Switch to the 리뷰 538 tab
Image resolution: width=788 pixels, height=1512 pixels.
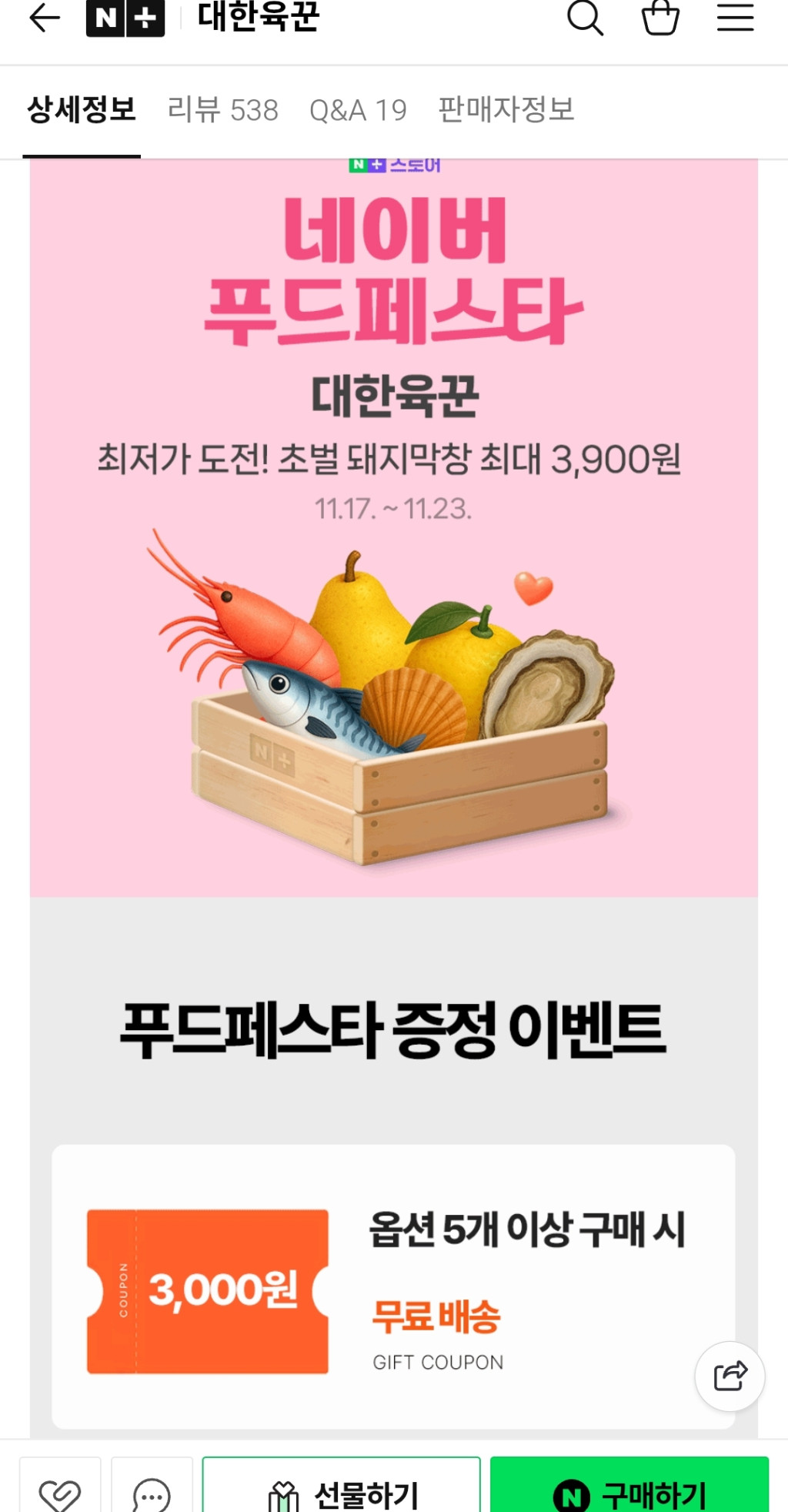click(x=223, y=110)
